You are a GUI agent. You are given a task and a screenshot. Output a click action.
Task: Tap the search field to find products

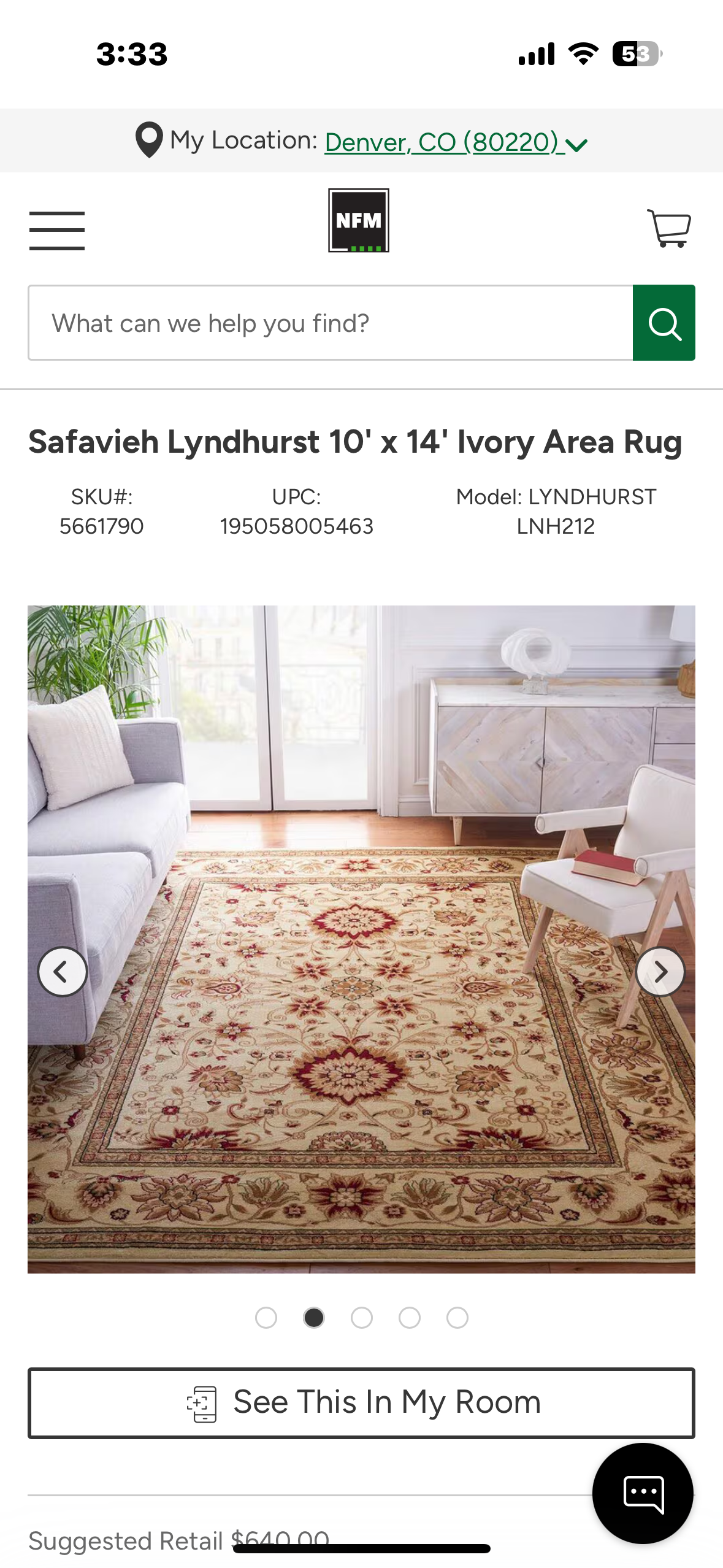tap(331, 323)
